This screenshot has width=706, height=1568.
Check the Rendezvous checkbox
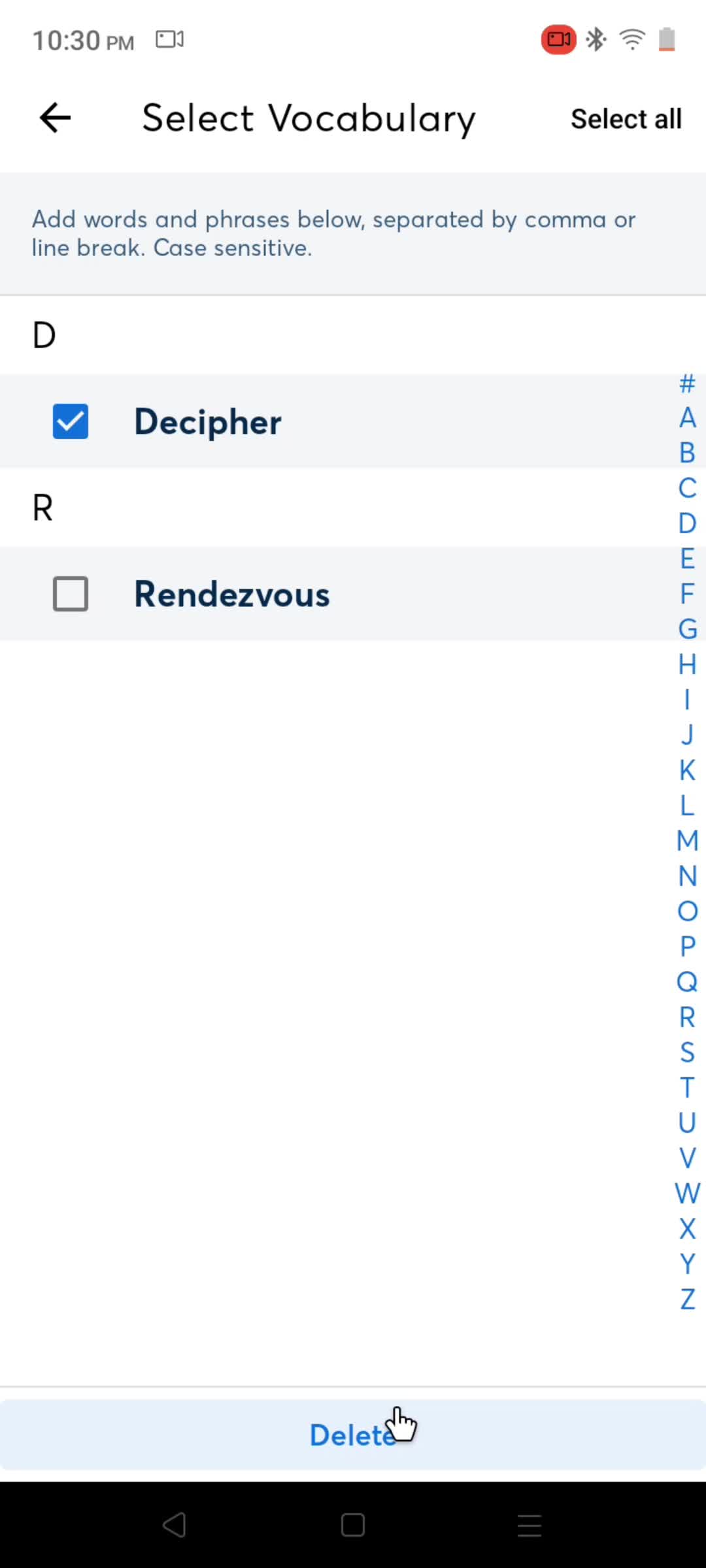coord(71,594)
